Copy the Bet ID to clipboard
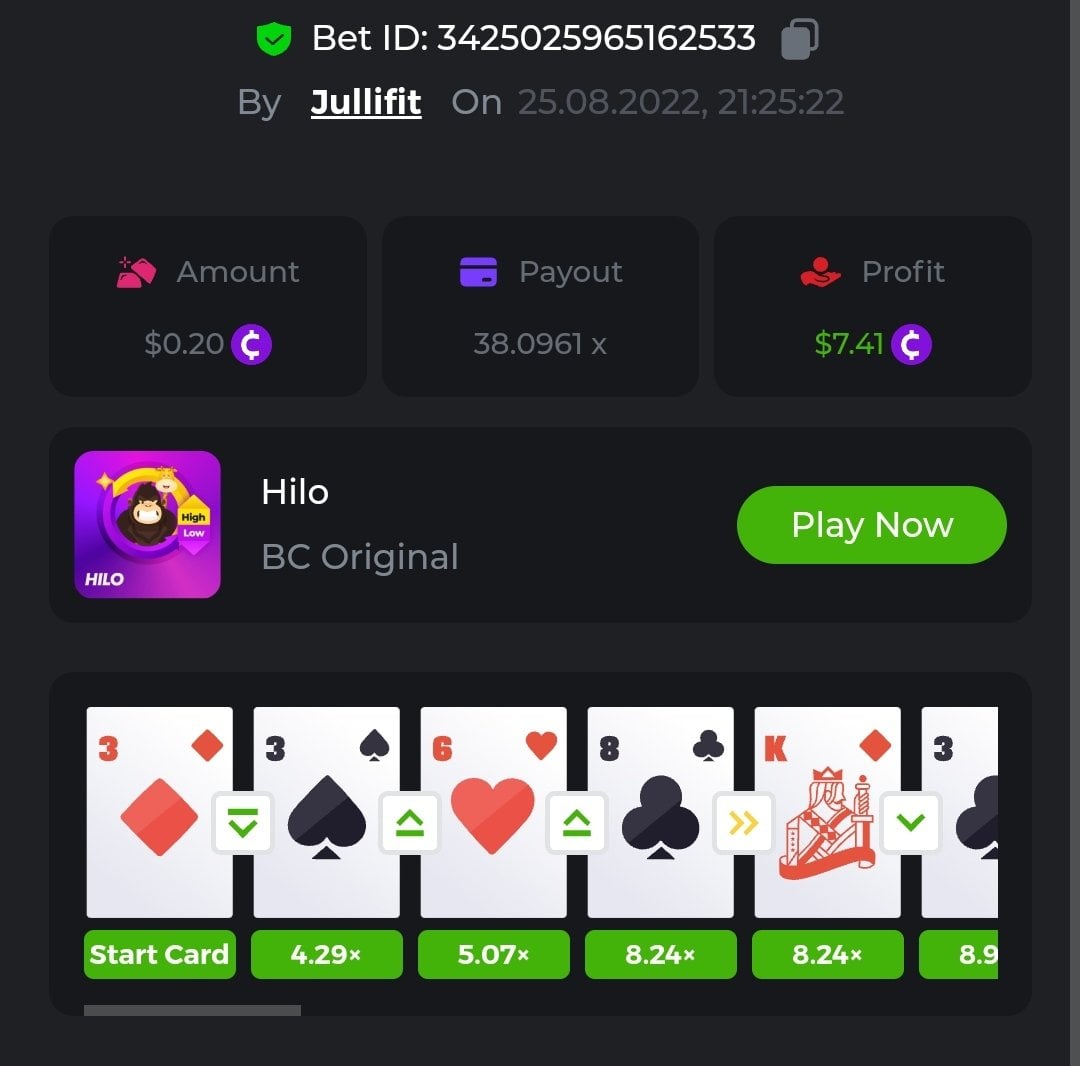This screenshot has width=1080, height=1066. [798, 39]
